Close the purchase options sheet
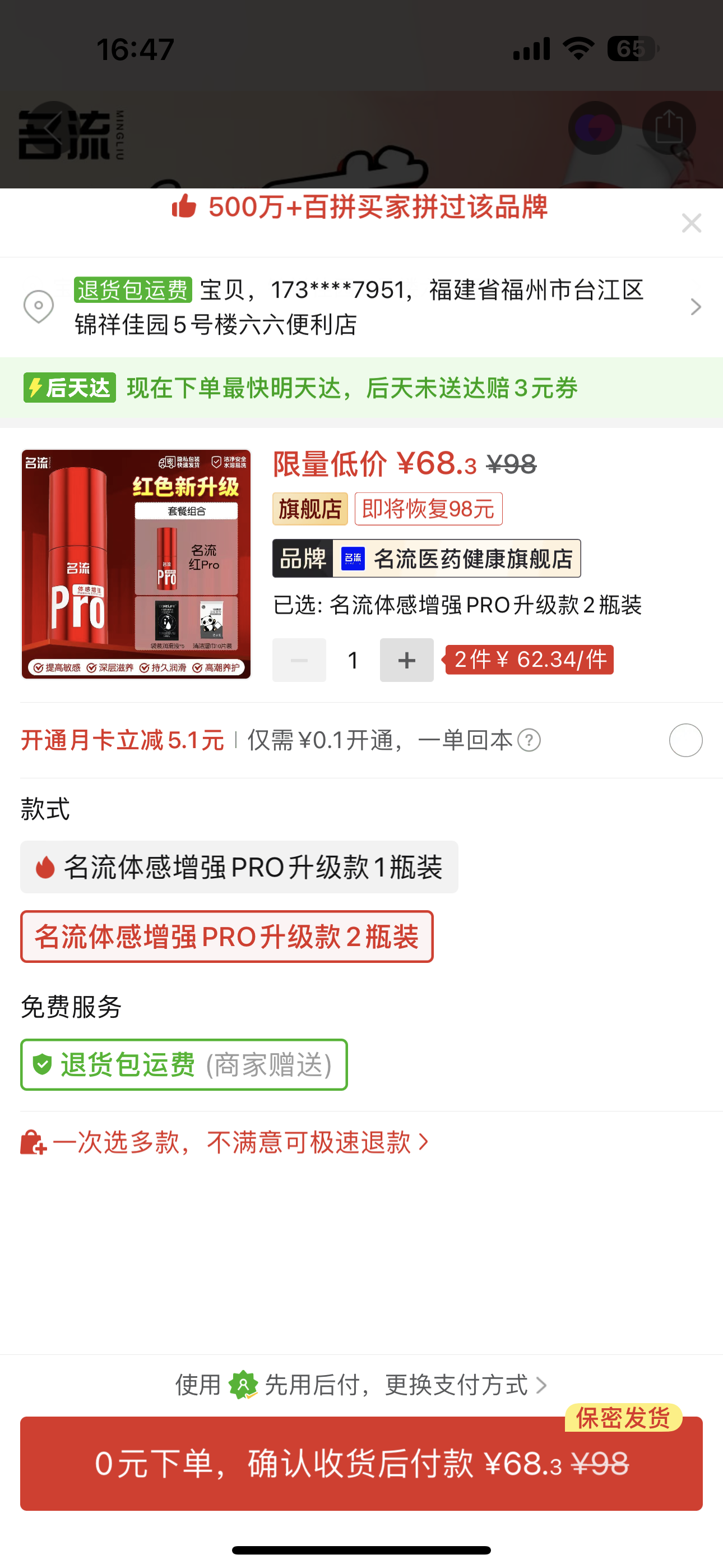This screenshot has height=1568, width=723. 692,223
